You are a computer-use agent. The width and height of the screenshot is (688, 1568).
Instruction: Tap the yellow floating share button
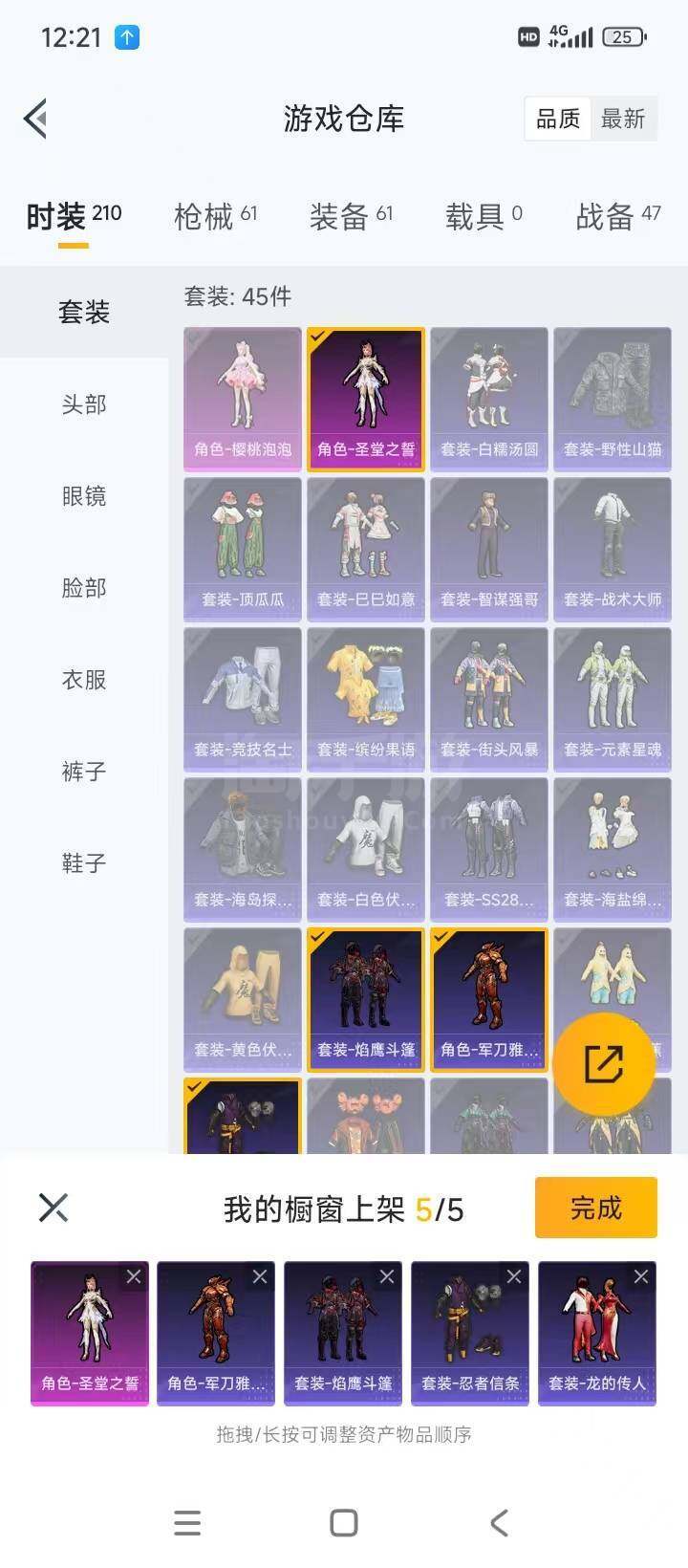click(604, 1062)
